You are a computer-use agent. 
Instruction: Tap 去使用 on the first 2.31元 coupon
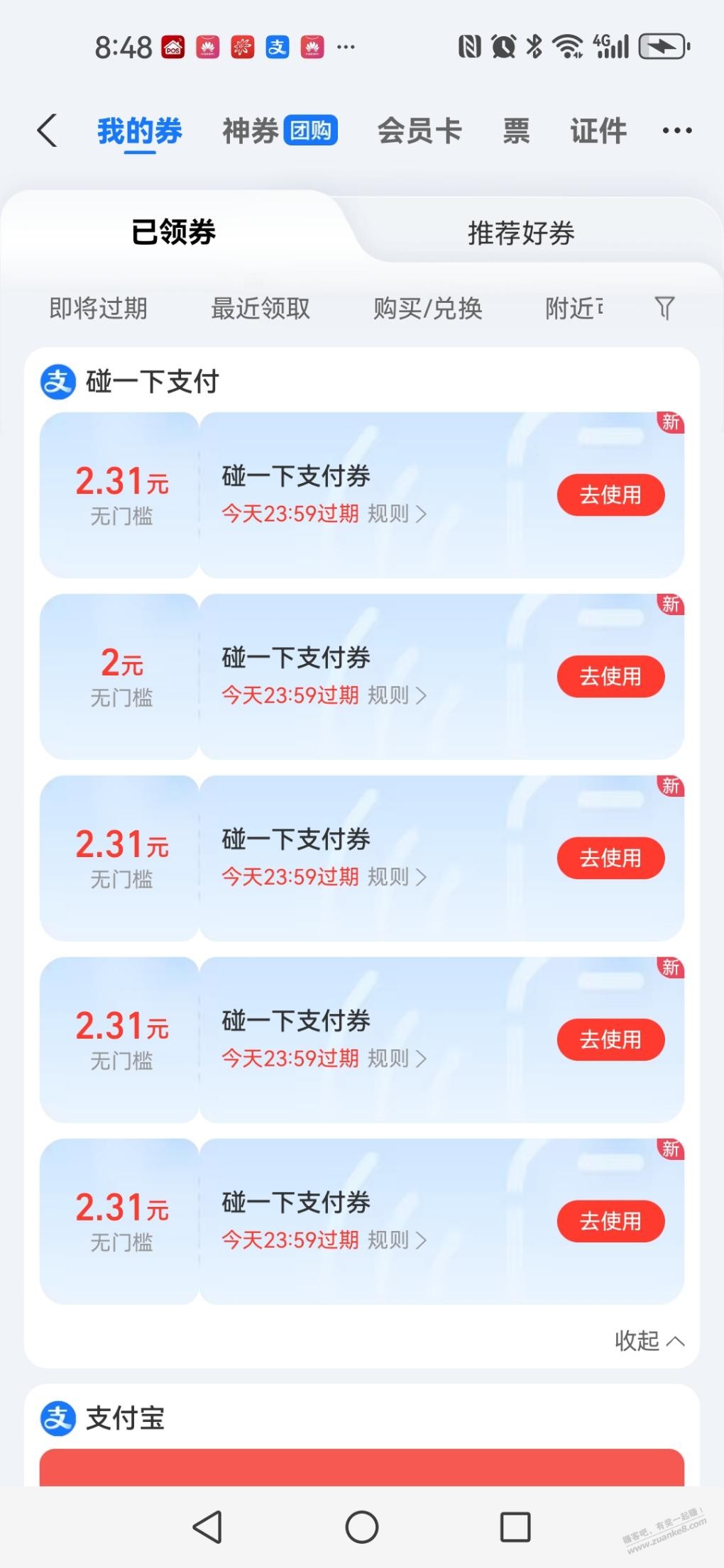610,495
